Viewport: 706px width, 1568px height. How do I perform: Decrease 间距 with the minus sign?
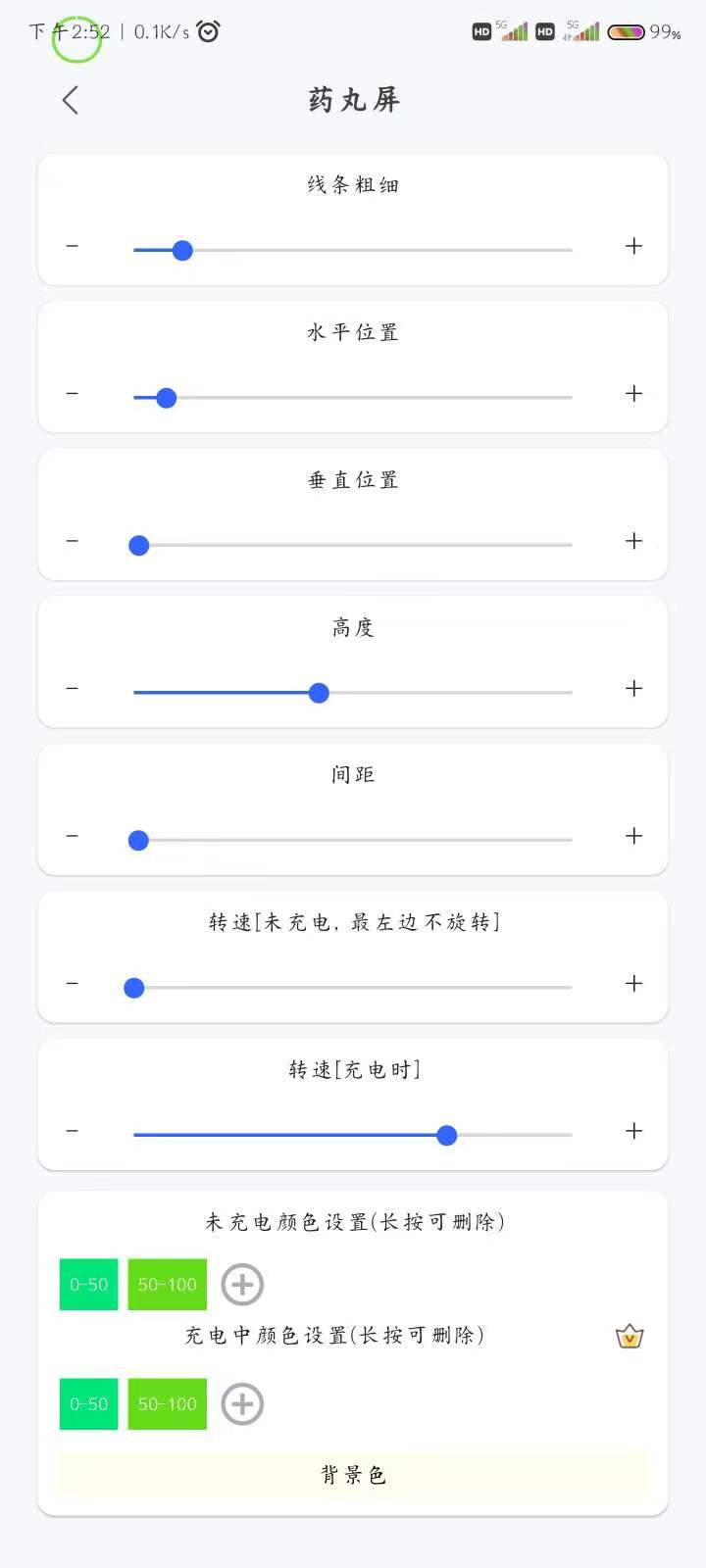click(72, 836)
